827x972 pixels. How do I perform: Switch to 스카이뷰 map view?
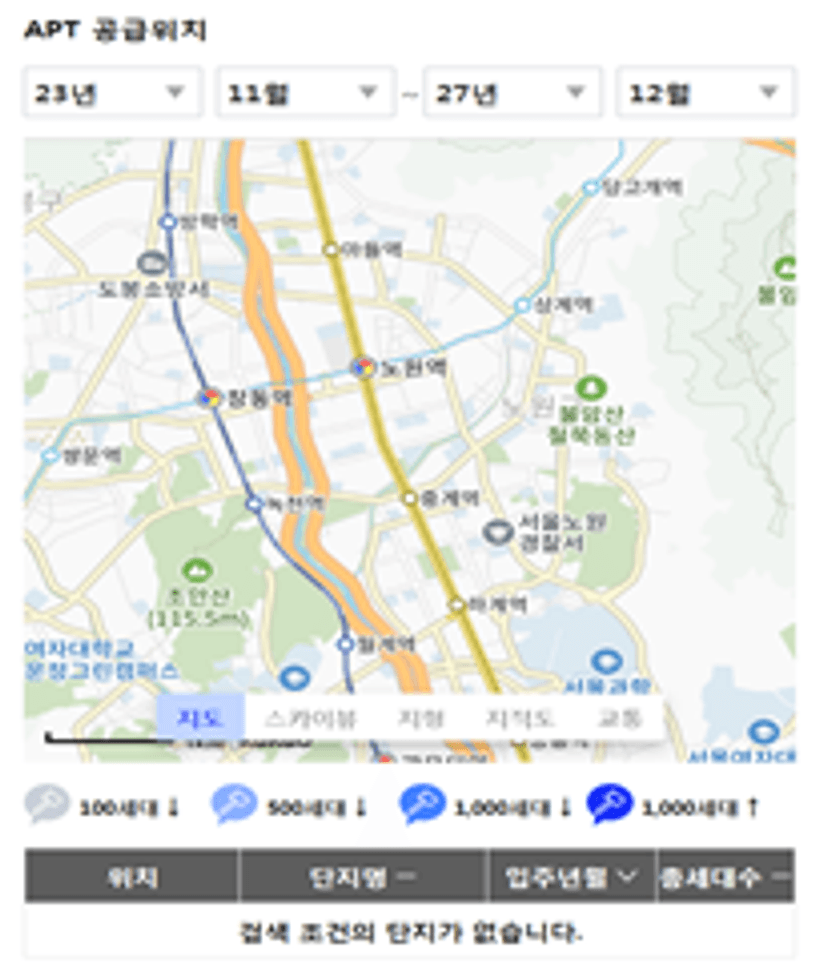[310, 717]
